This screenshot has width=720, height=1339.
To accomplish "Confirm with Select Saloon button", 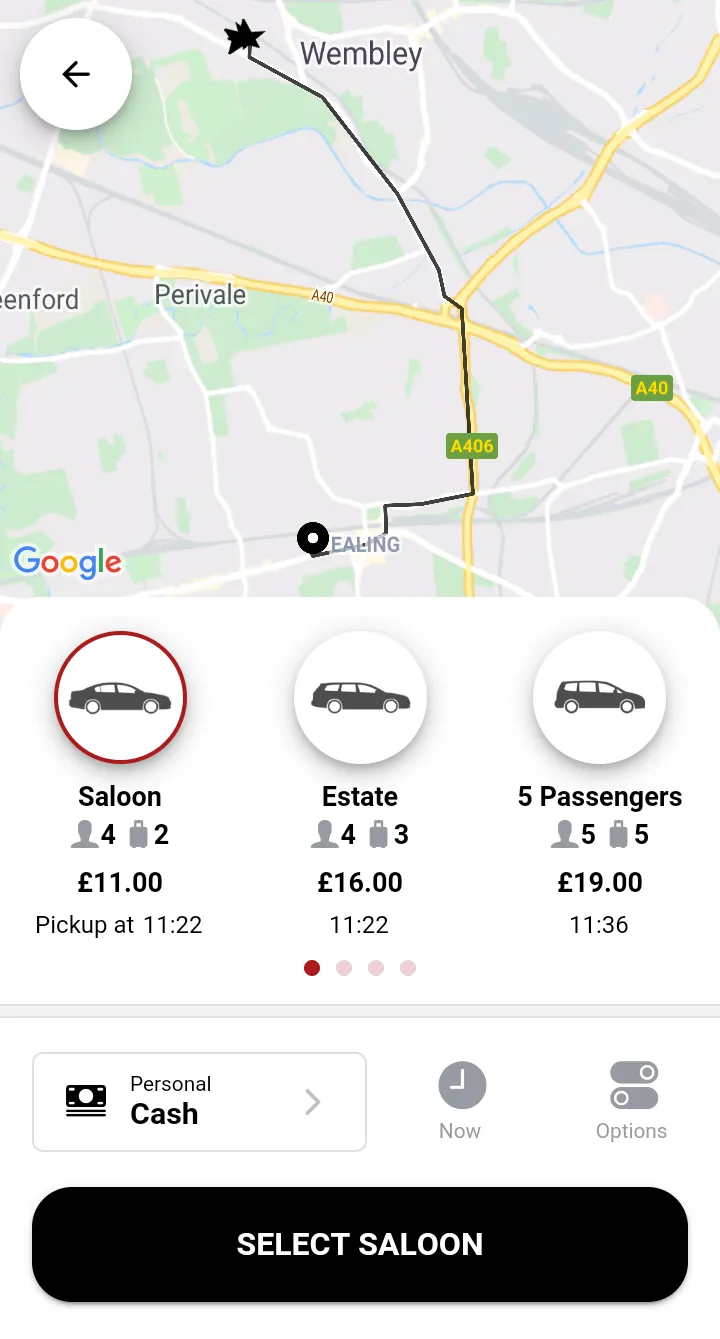I will (360, 1244).
